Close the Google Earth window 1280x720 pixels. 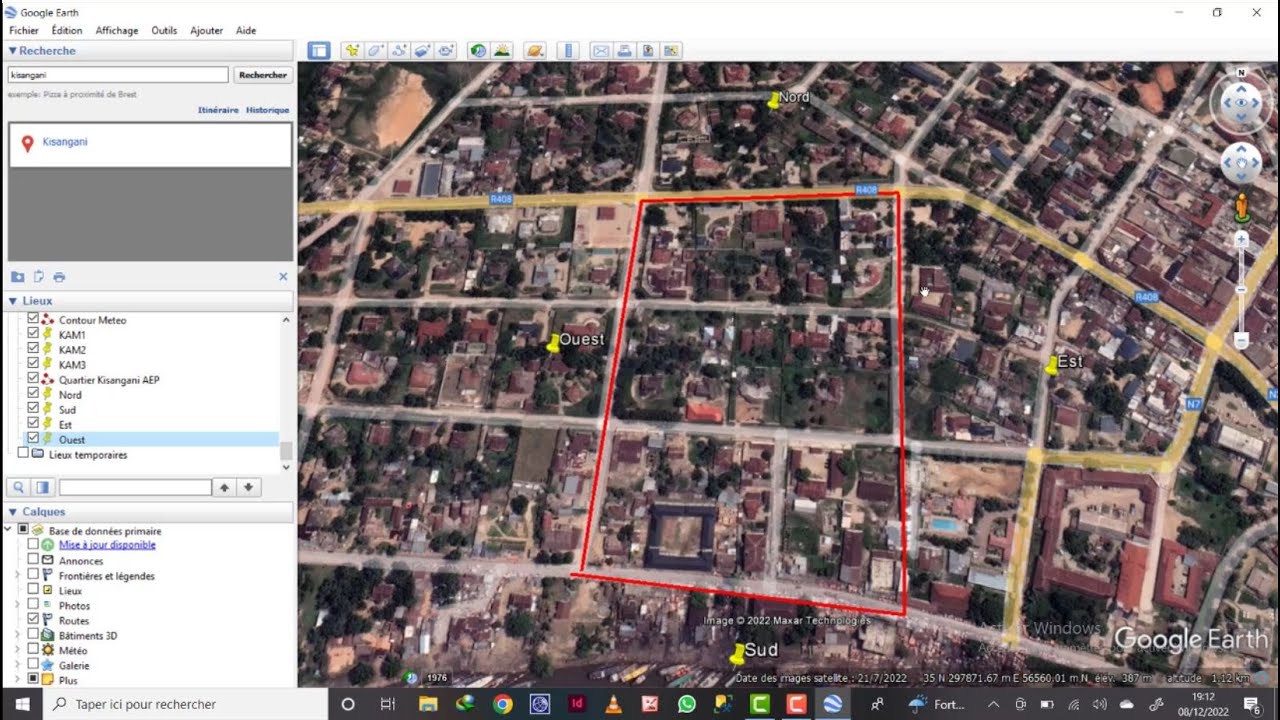coord(1256,12)
